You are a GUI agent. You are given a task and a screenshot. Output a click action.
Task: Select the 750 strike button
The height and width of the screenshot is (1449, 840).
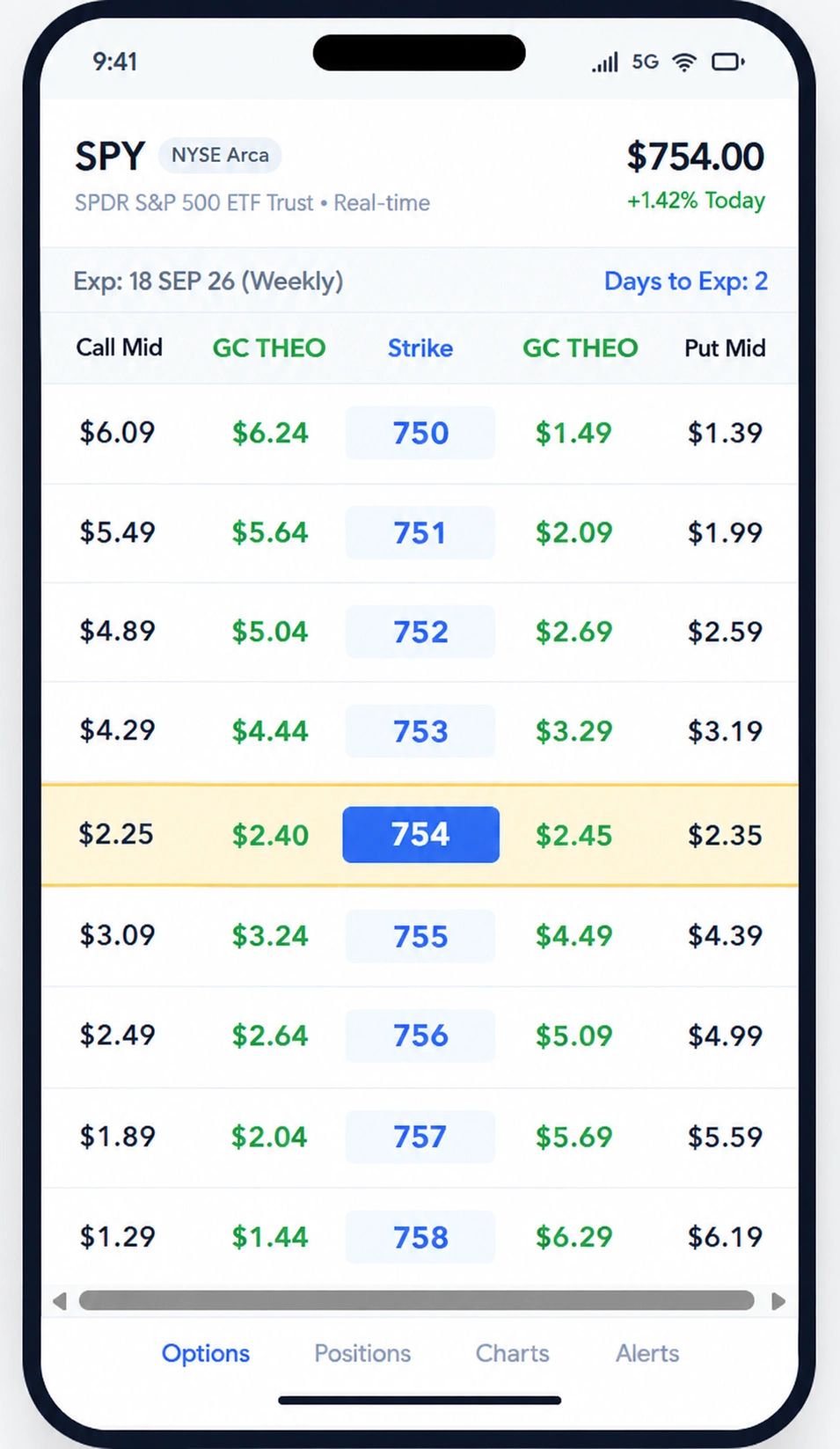[420, 433]
